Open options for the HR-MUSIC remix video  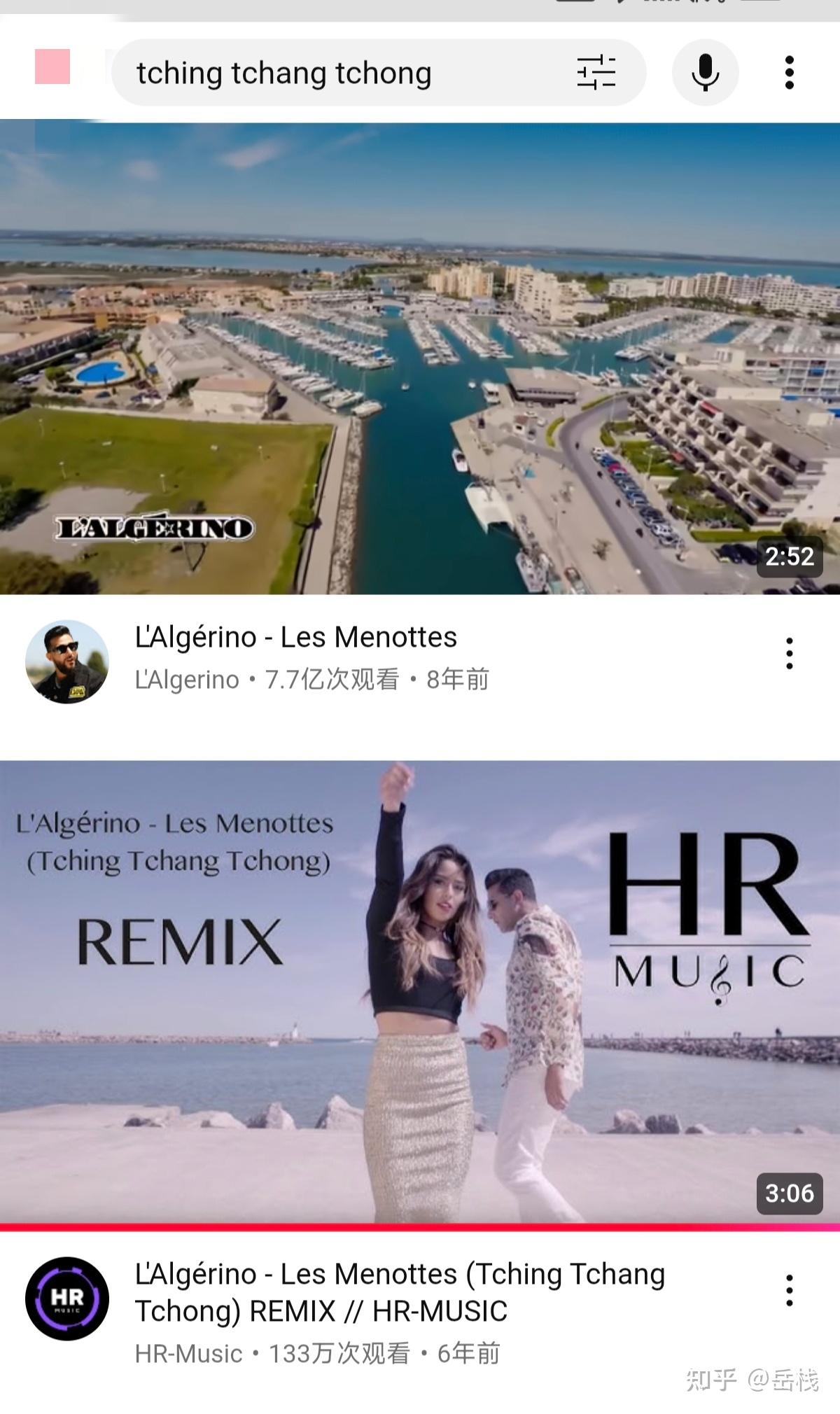790,1290
